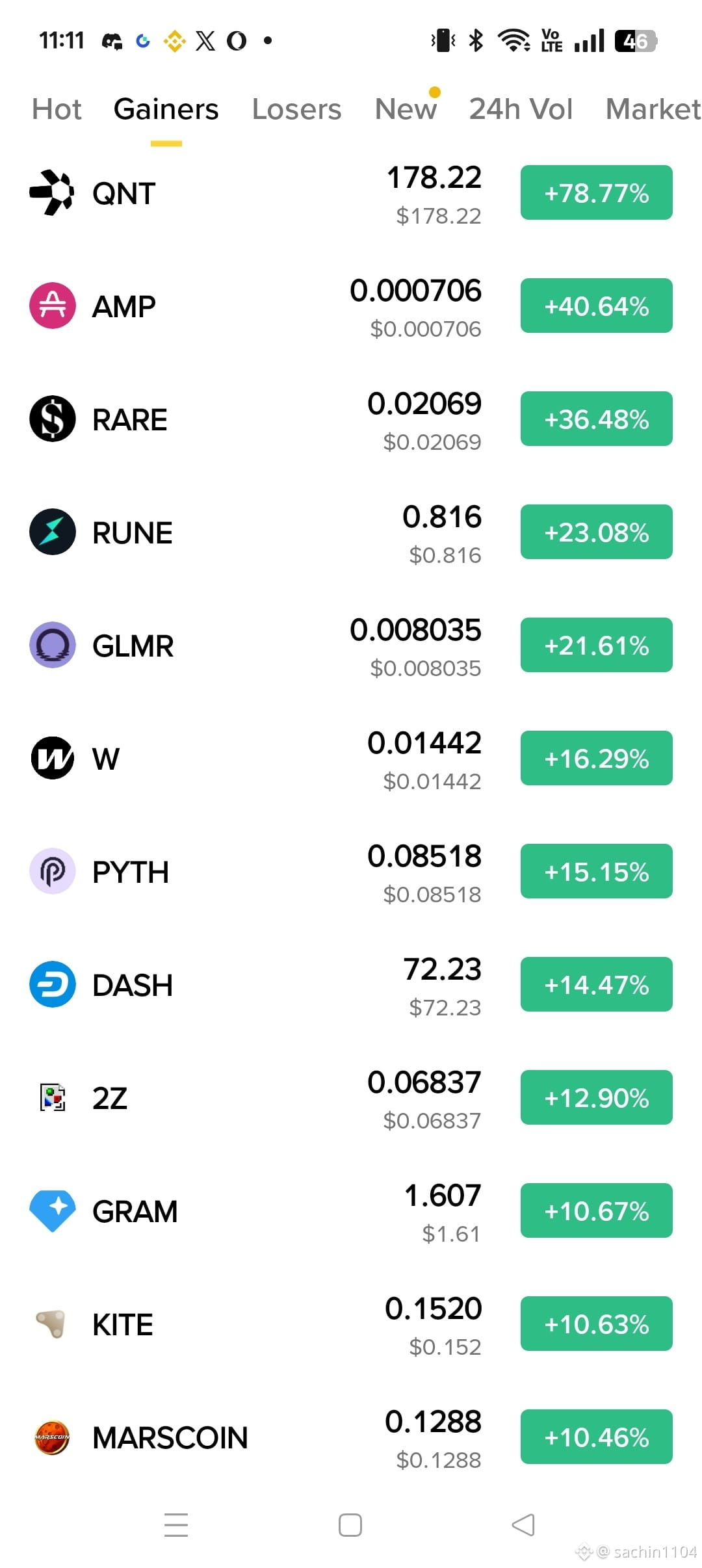
Task: Switch to the Market tab
Action: click(x=653, y=109)
